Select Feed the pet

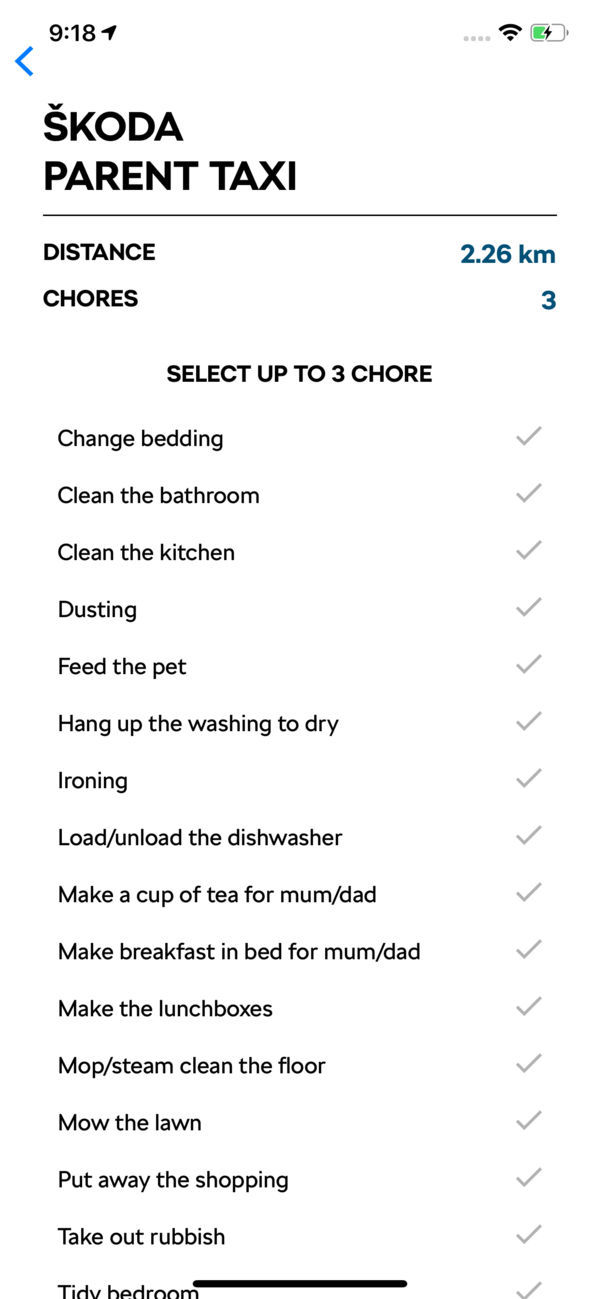pos(300,666)
